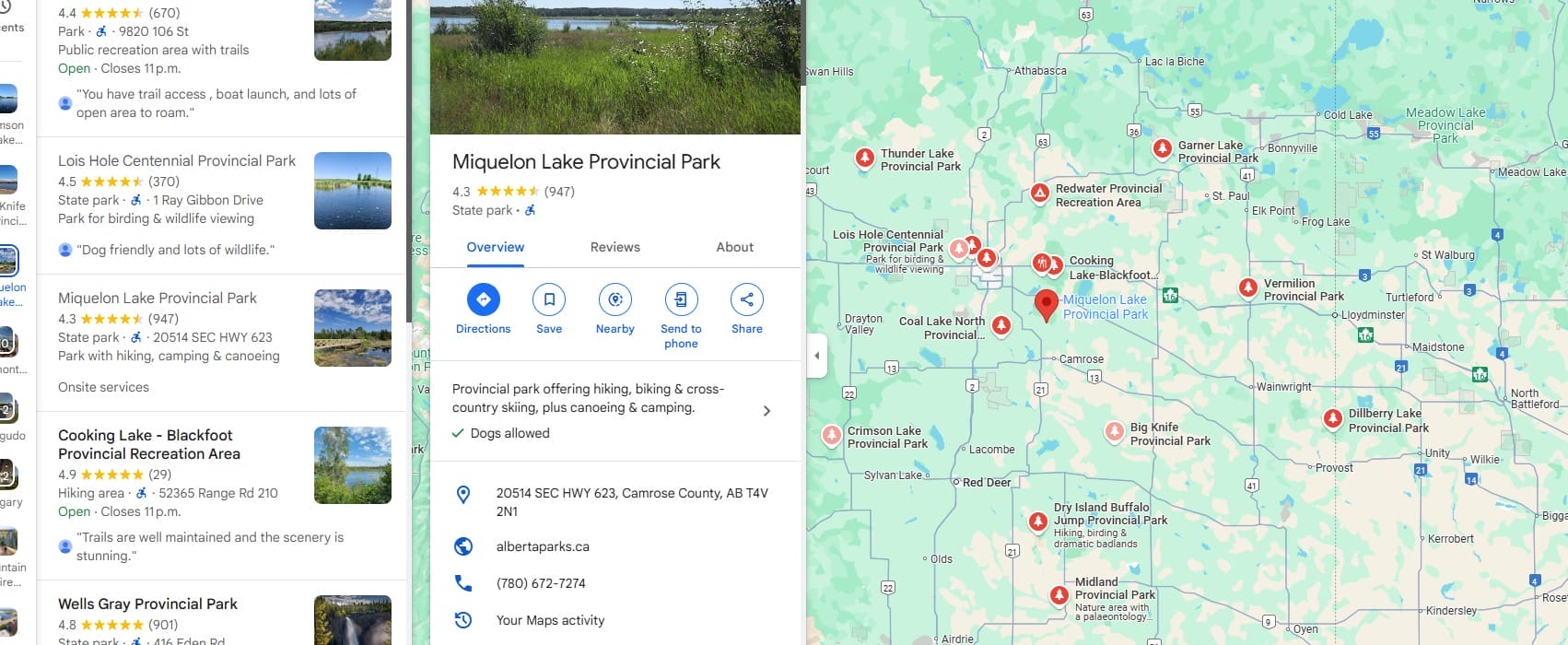Switch to the Reviews tab

coord(614,247)
